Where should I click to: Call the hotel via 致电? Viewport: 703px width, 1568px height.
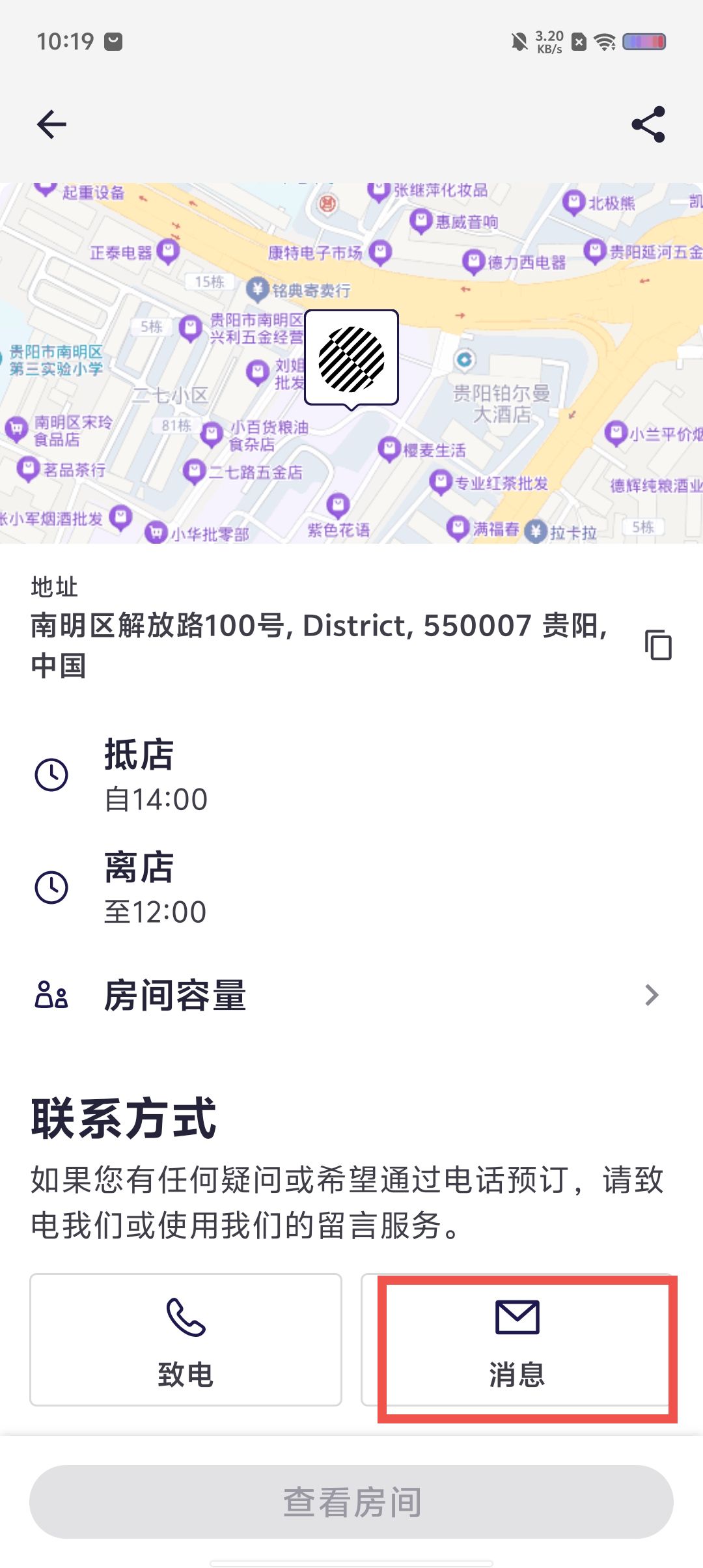pos(186,1340)
